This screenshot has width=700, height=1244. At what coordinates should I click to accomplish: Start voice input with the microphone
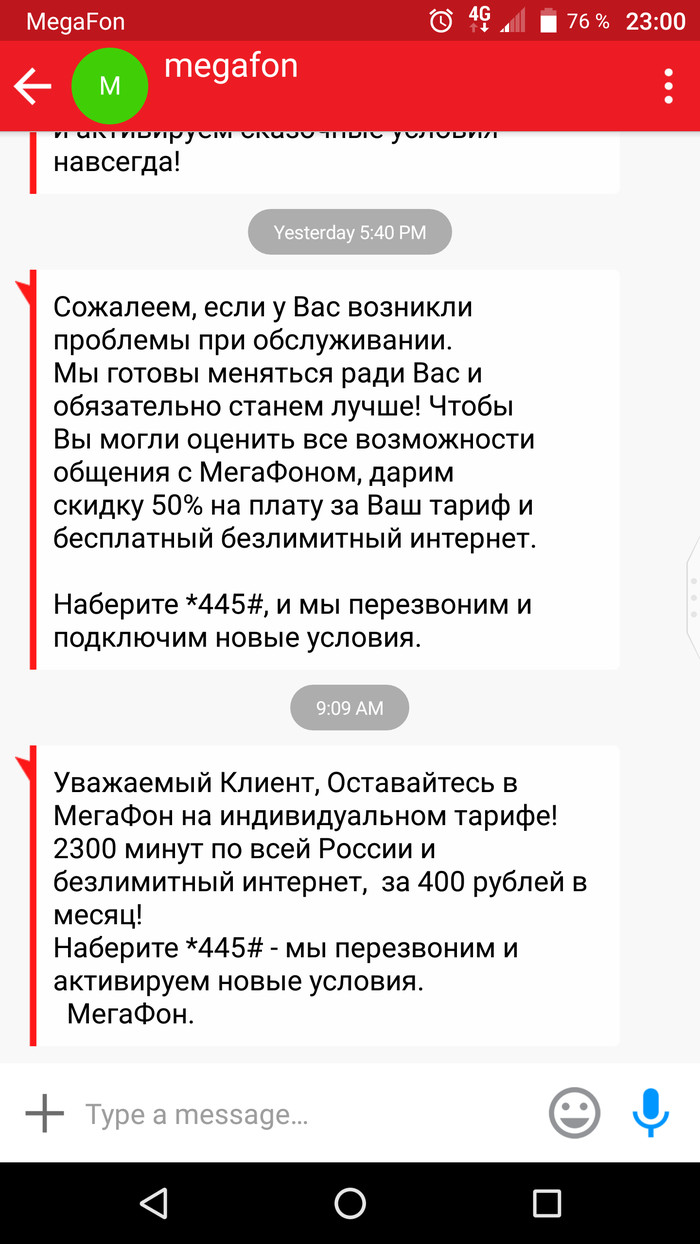click(x=650, y=1113)
